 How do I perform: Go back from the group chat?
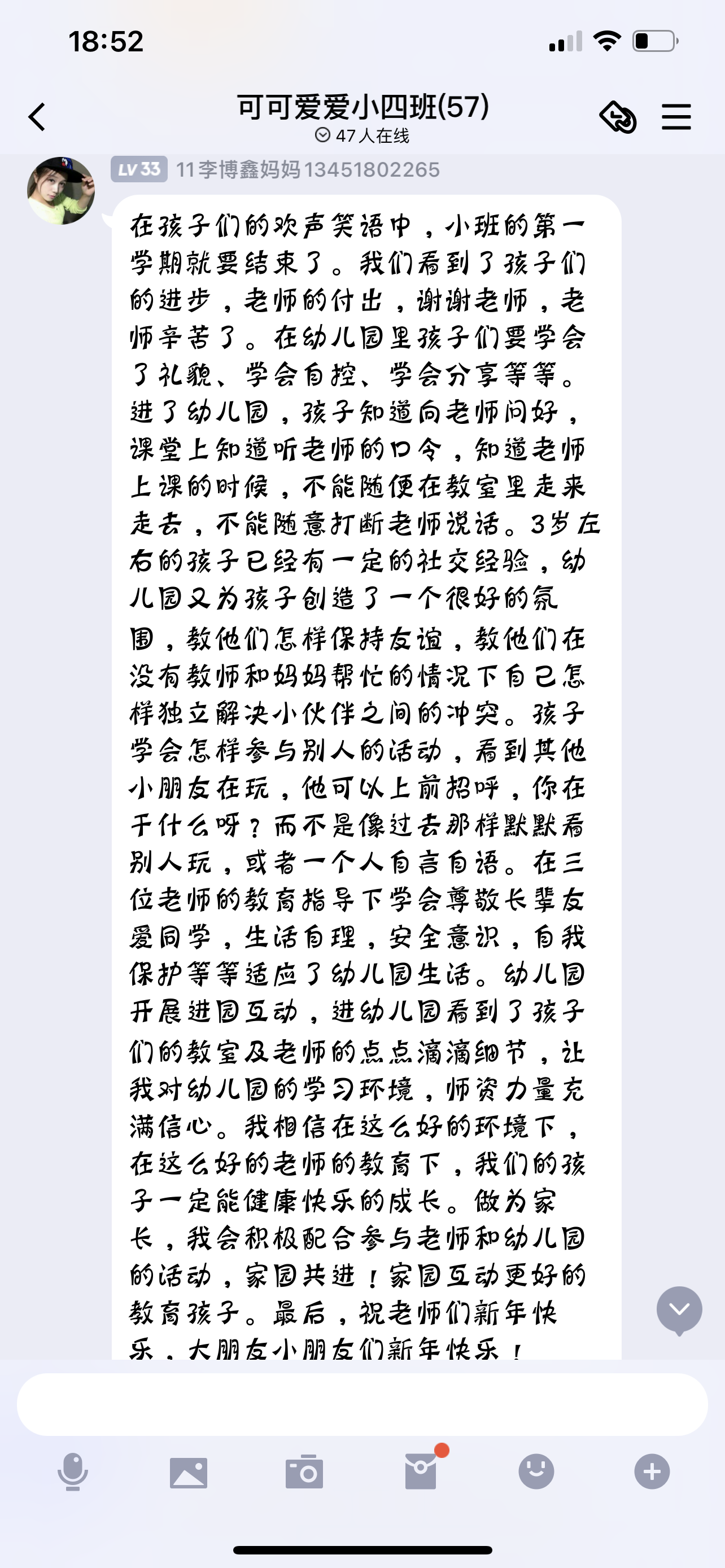[38, 117]
